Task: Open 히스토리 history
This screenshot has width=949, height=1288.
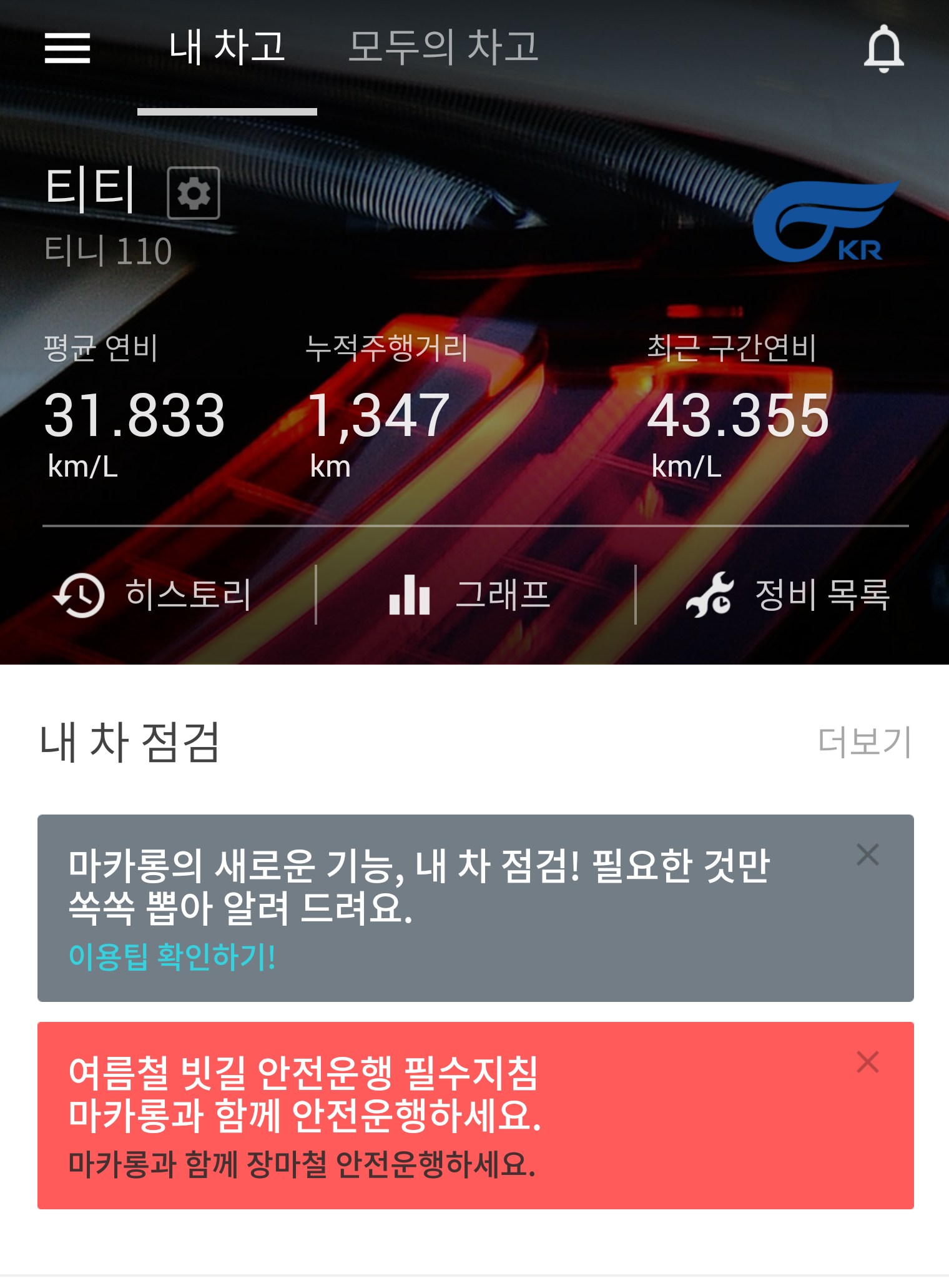Action: [x=154, y=595]
